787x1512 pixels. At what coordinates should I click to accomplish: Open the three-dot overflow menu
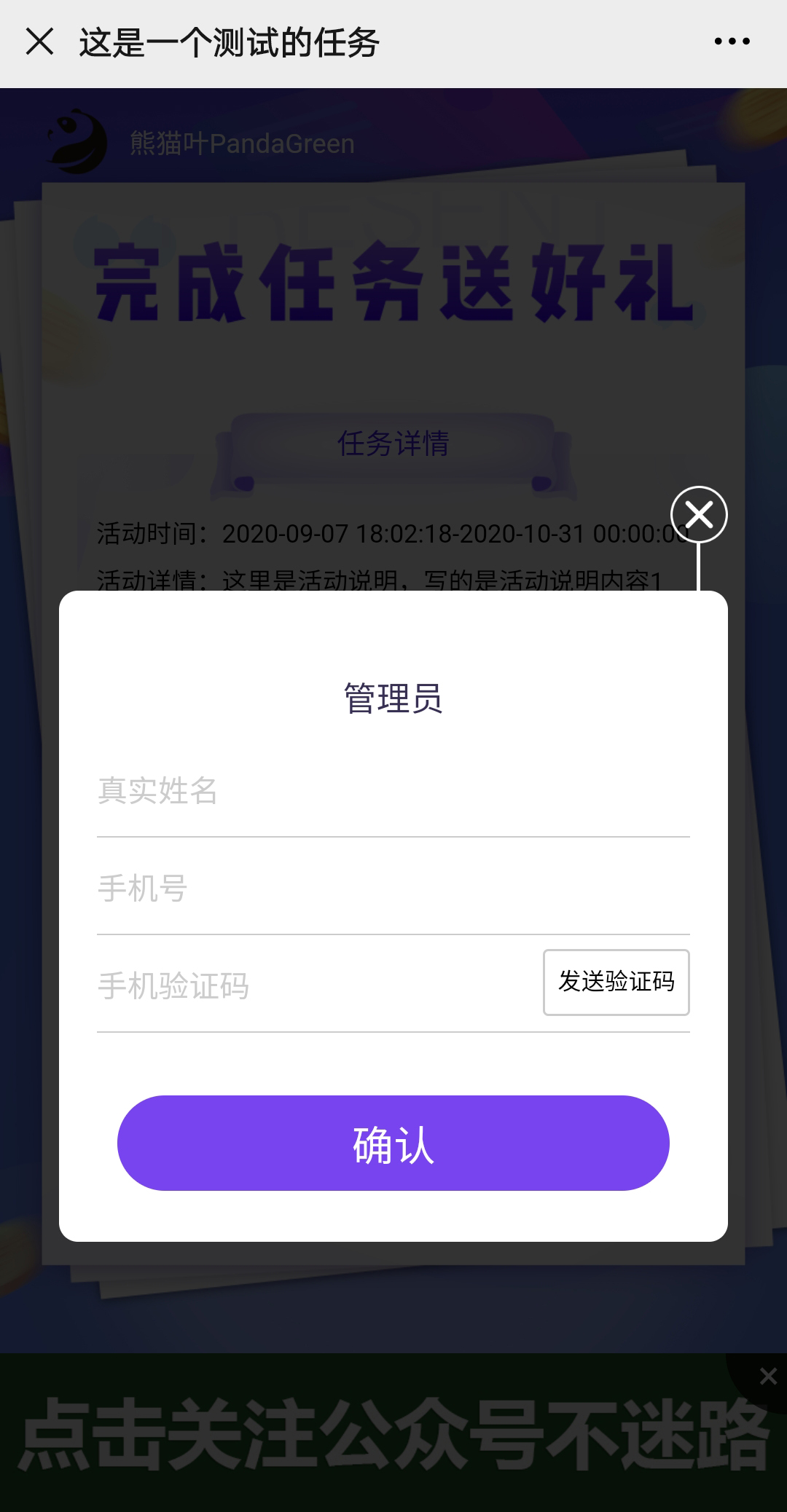pos(732,42)
